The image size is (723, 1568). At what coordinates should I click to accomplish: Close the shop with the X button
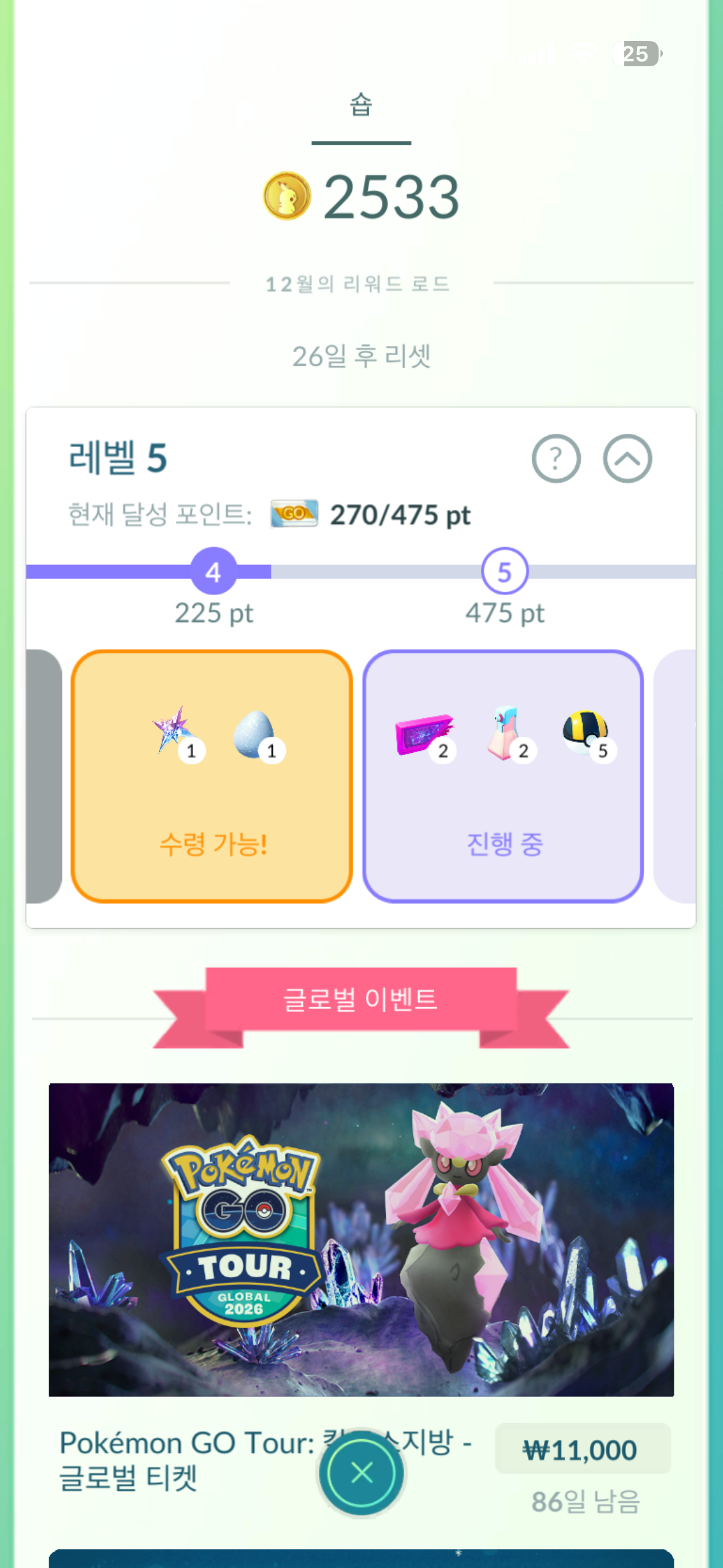pyautogui.click(x=362, y=1472)
